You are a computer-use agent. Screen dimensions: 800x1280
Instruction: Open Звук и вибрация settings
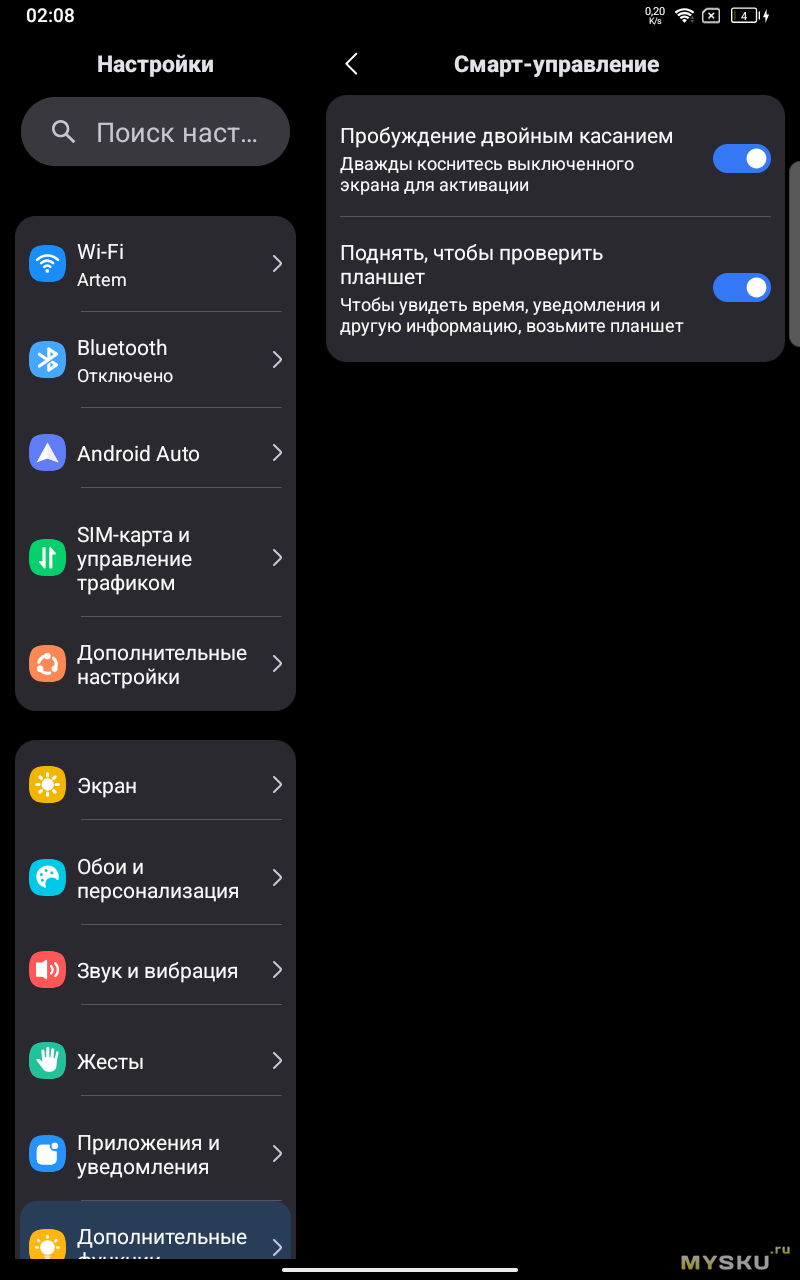[x=155, y=970]
